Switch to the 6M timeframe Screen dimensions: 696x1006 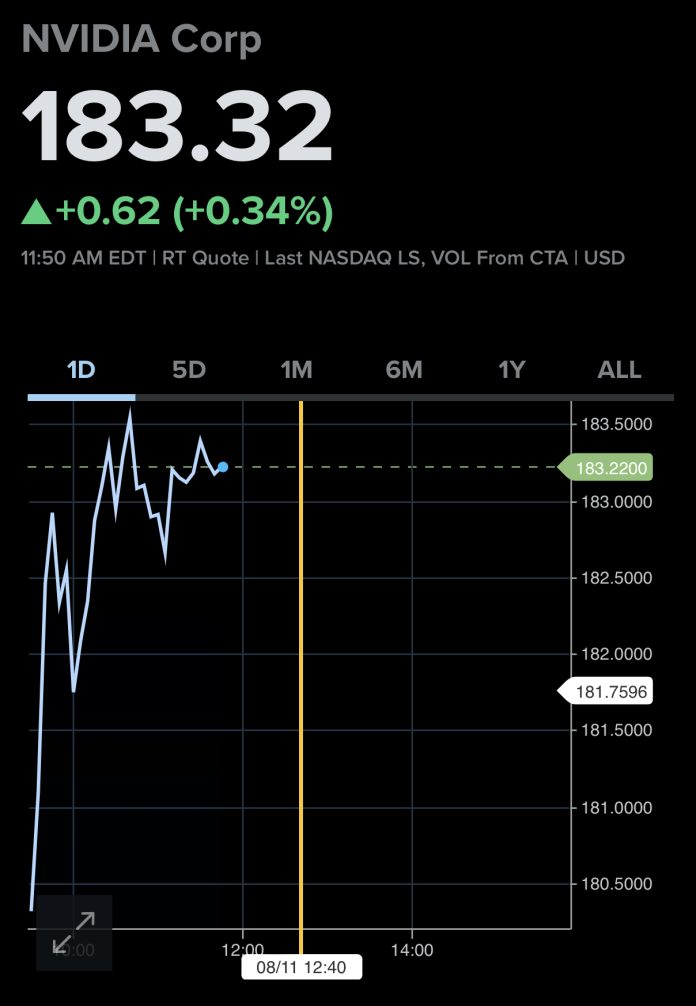pyautogui.click(x=404, y=370)
